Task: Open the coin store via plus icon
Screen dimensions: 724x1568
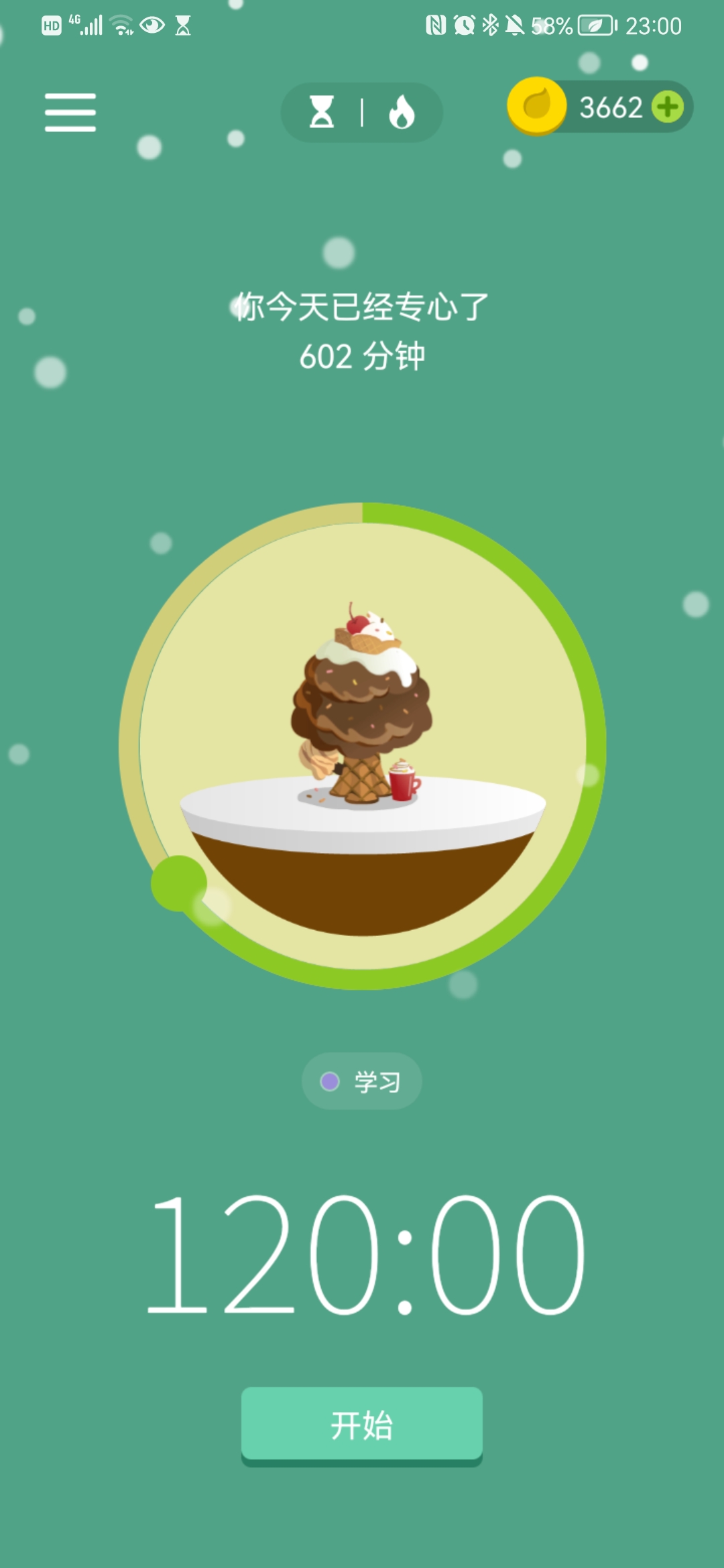Action: coord(667,107)
